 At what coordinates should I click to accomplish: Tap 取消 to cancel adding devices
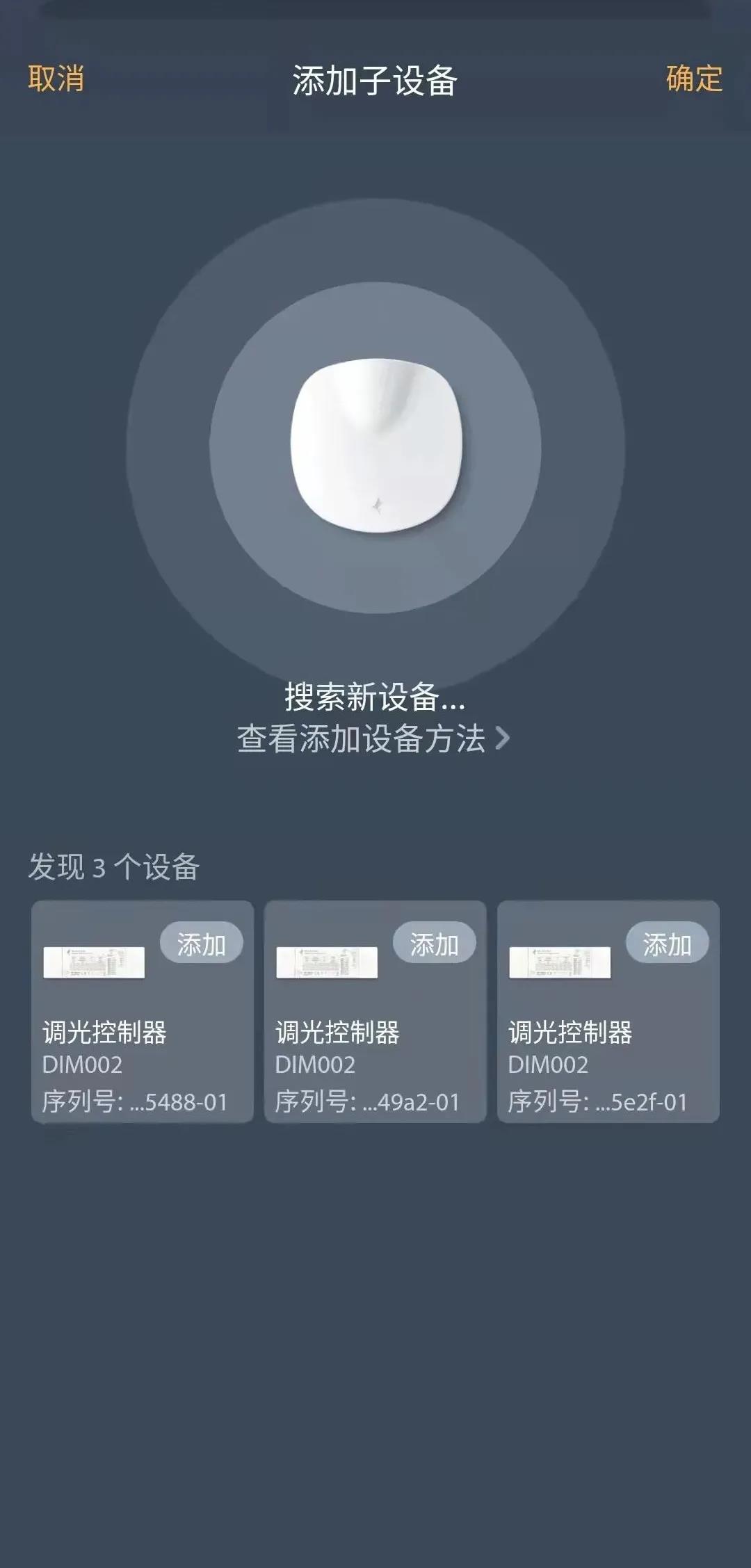(x=56, y=79)
